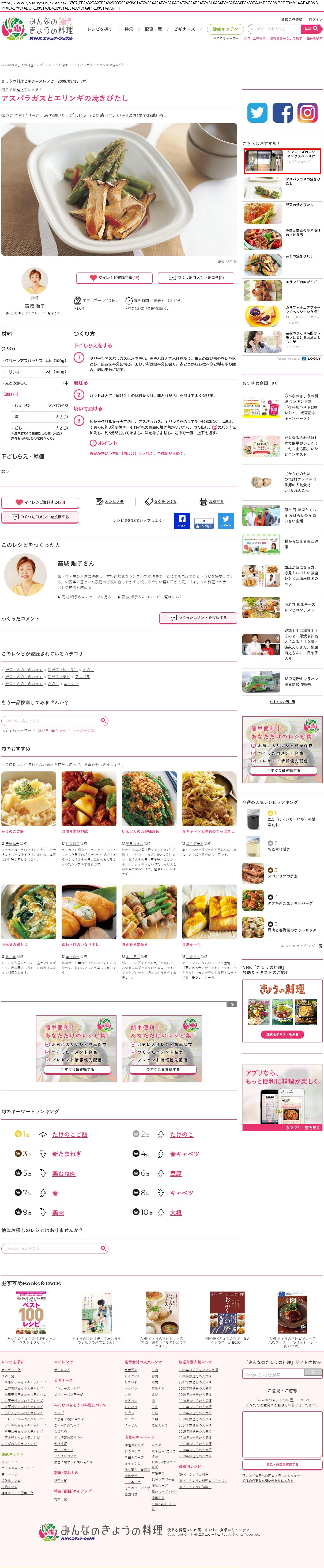The height and width of the screenshot is (1568, 324).
Task: Open 新たまねぎ in the keyword ranking
Action: tap(66, 1154)
